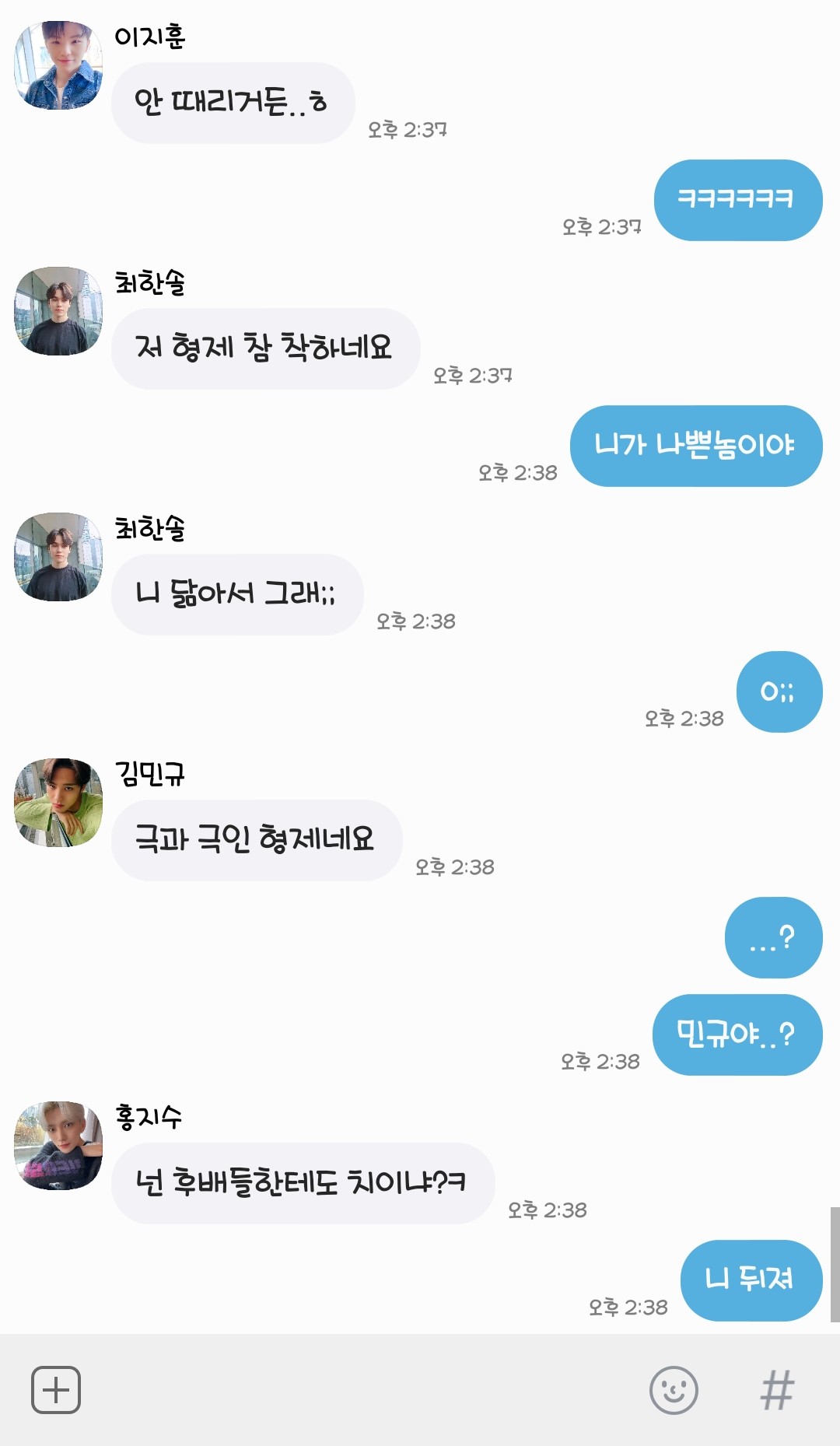
Task: Open the emoticon picker
Action: click(x=674, y=1390)
